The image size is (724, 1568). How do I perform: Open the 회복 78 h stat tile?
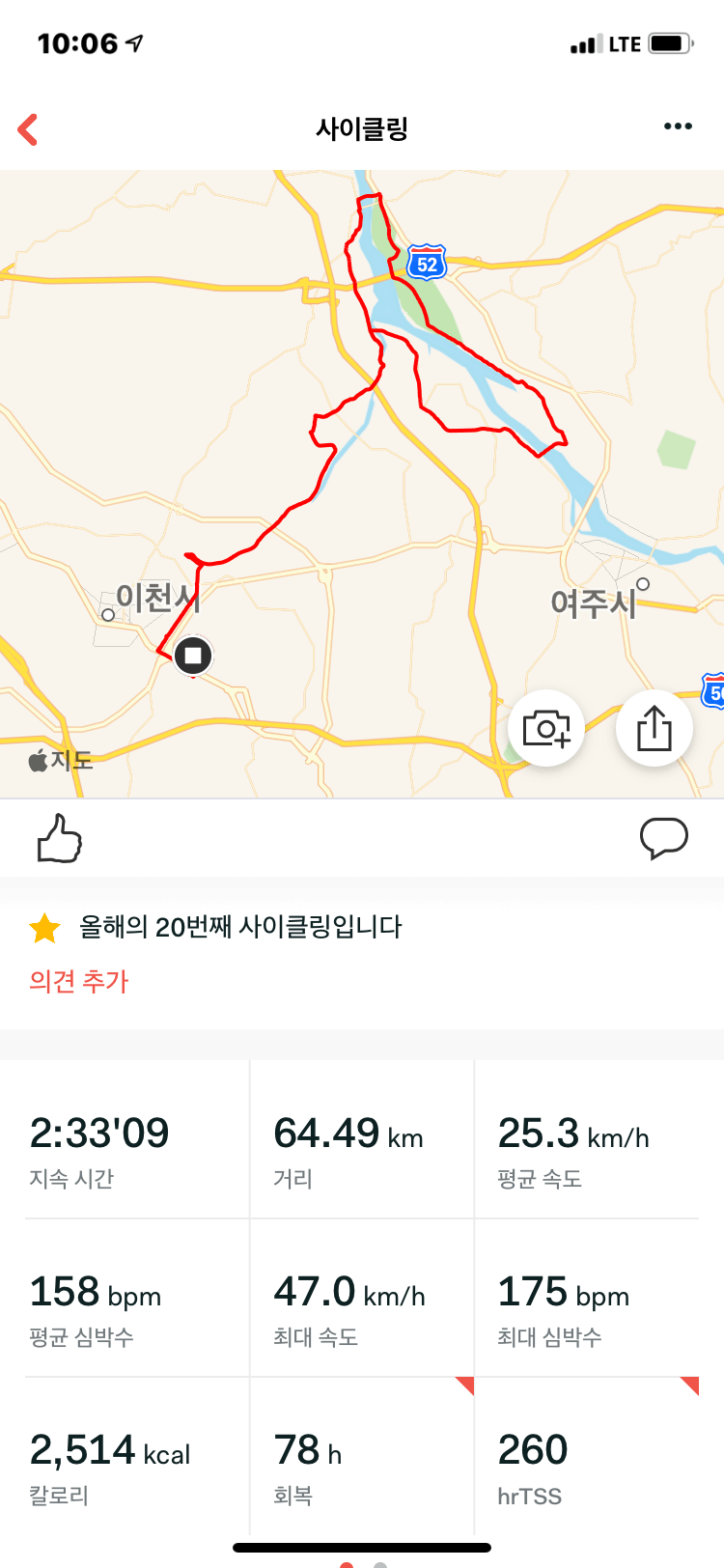tap(362, 1456)
